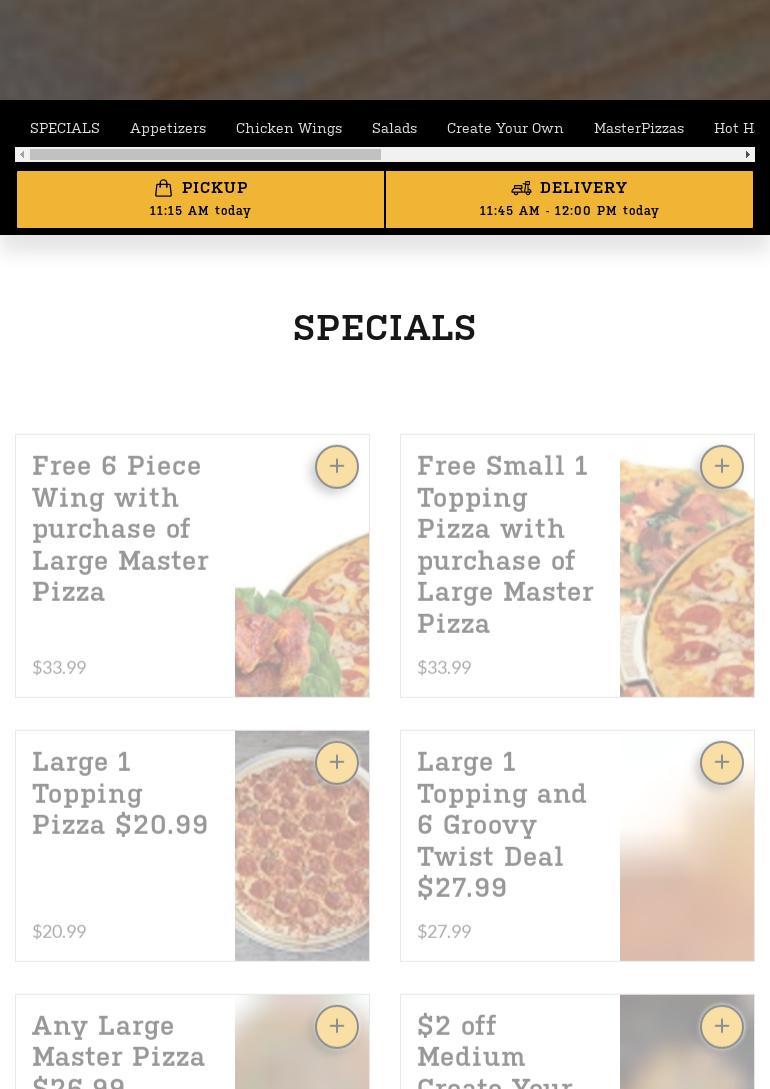
Task: Choose the DELIVERY order option
Action: [x=569, y=199]
